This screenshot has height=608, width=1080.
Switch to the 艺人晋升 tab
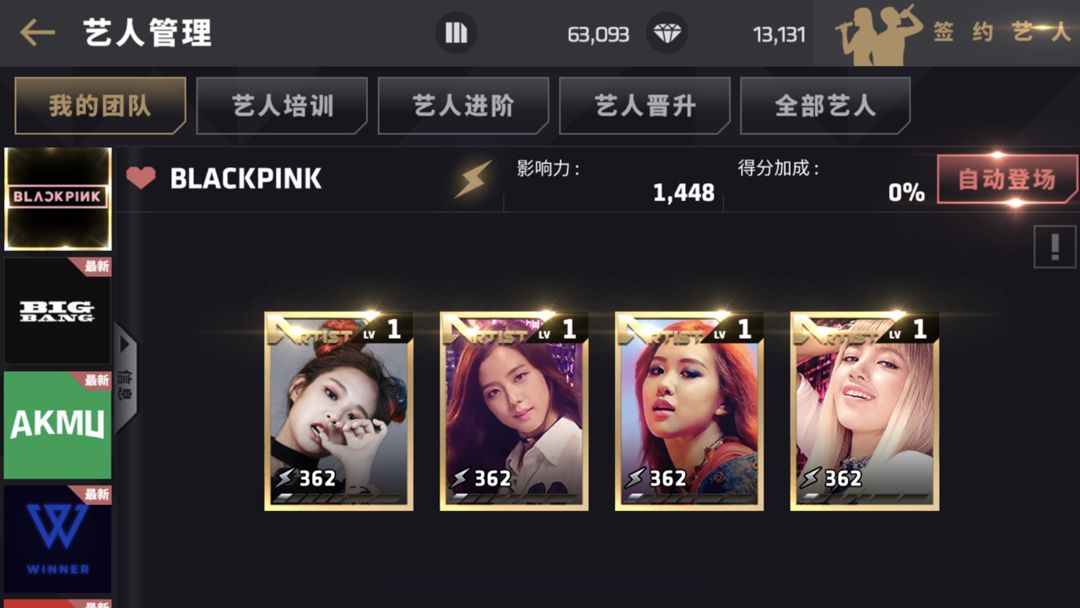(644, 106)
